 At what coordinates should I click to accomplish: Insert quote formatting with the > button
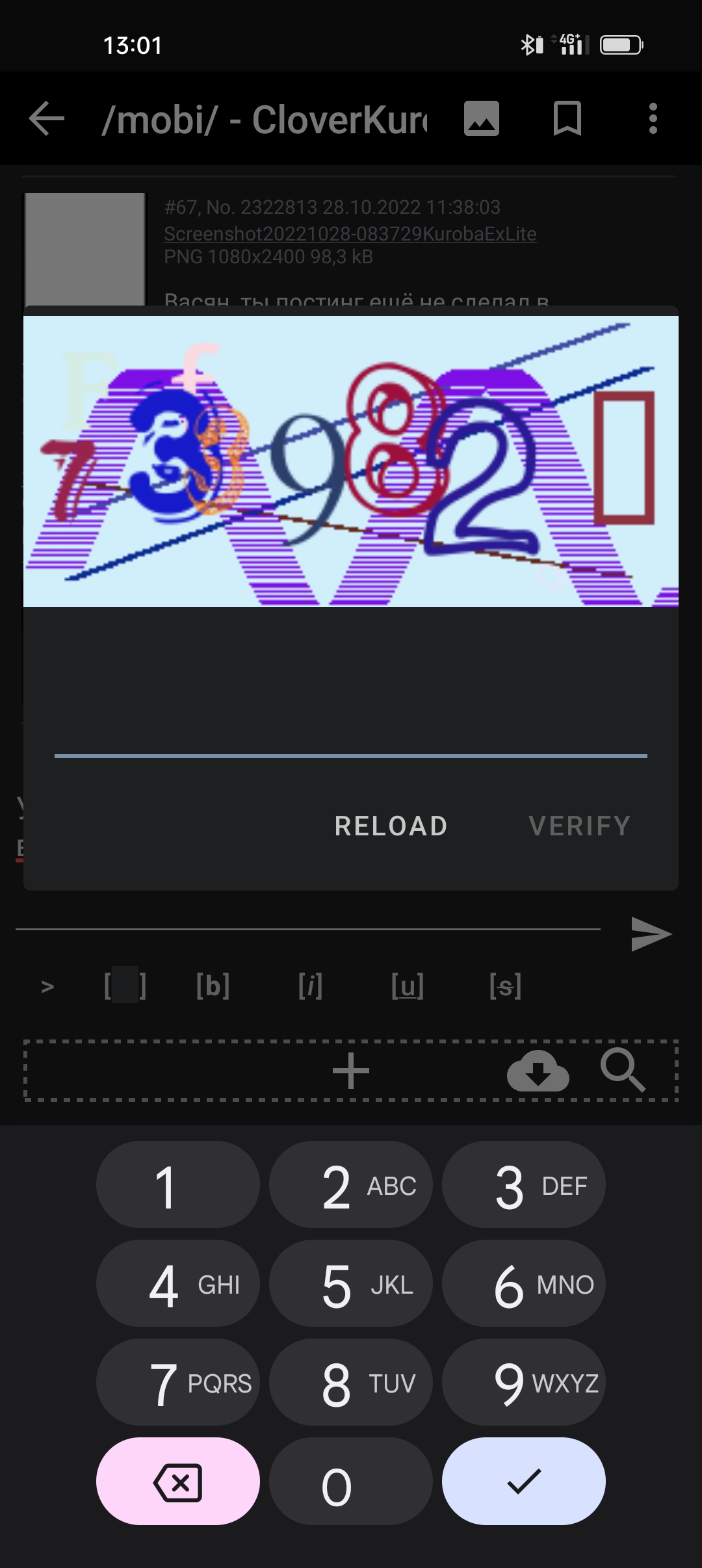tap(47, 986)
